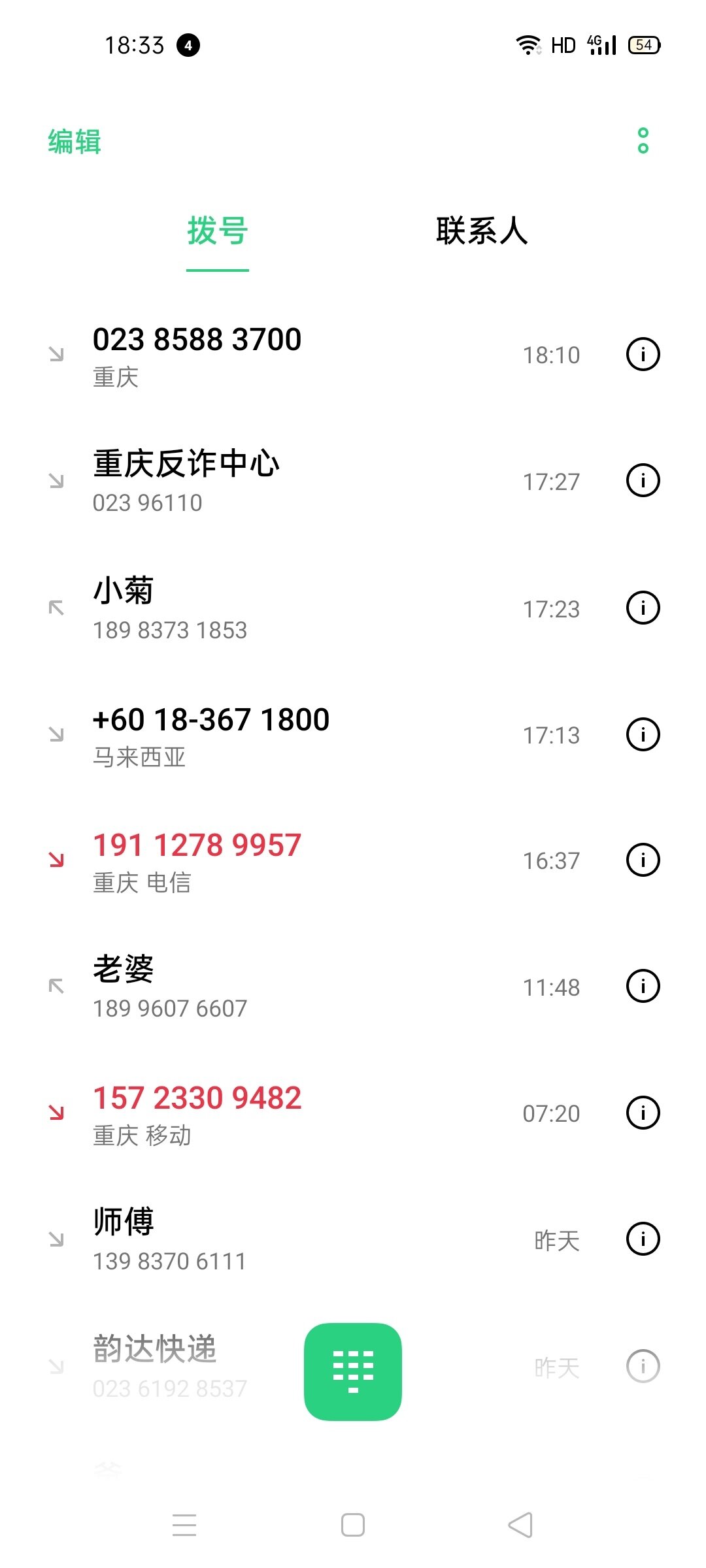This screenshot has width=706, height=1568.
Task: Tap the 编辑 edit button
Action: point(75,142)
